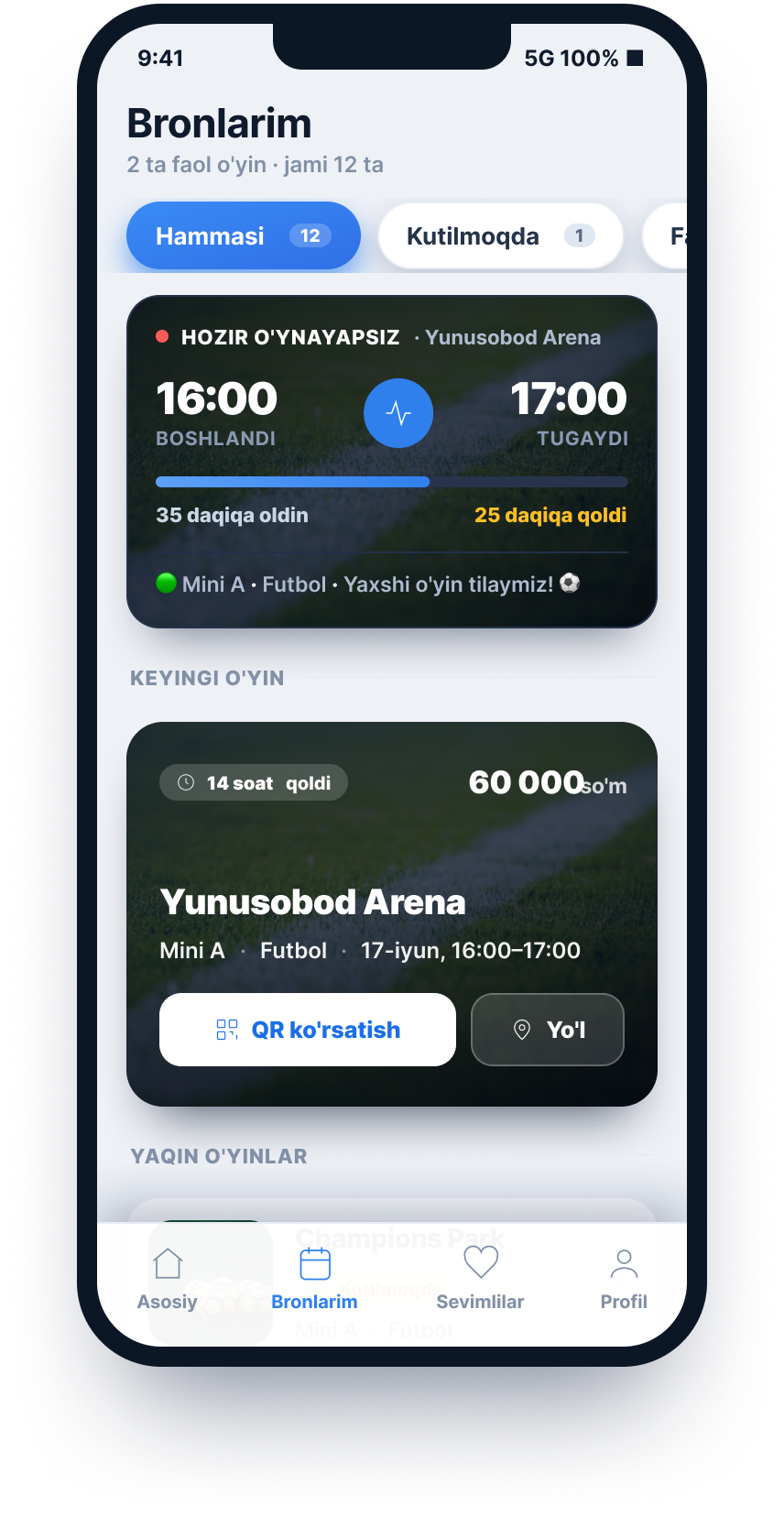Go to the Asosiy home tab
This screenshot has width=784, height=1517.
coord(168,1280)
